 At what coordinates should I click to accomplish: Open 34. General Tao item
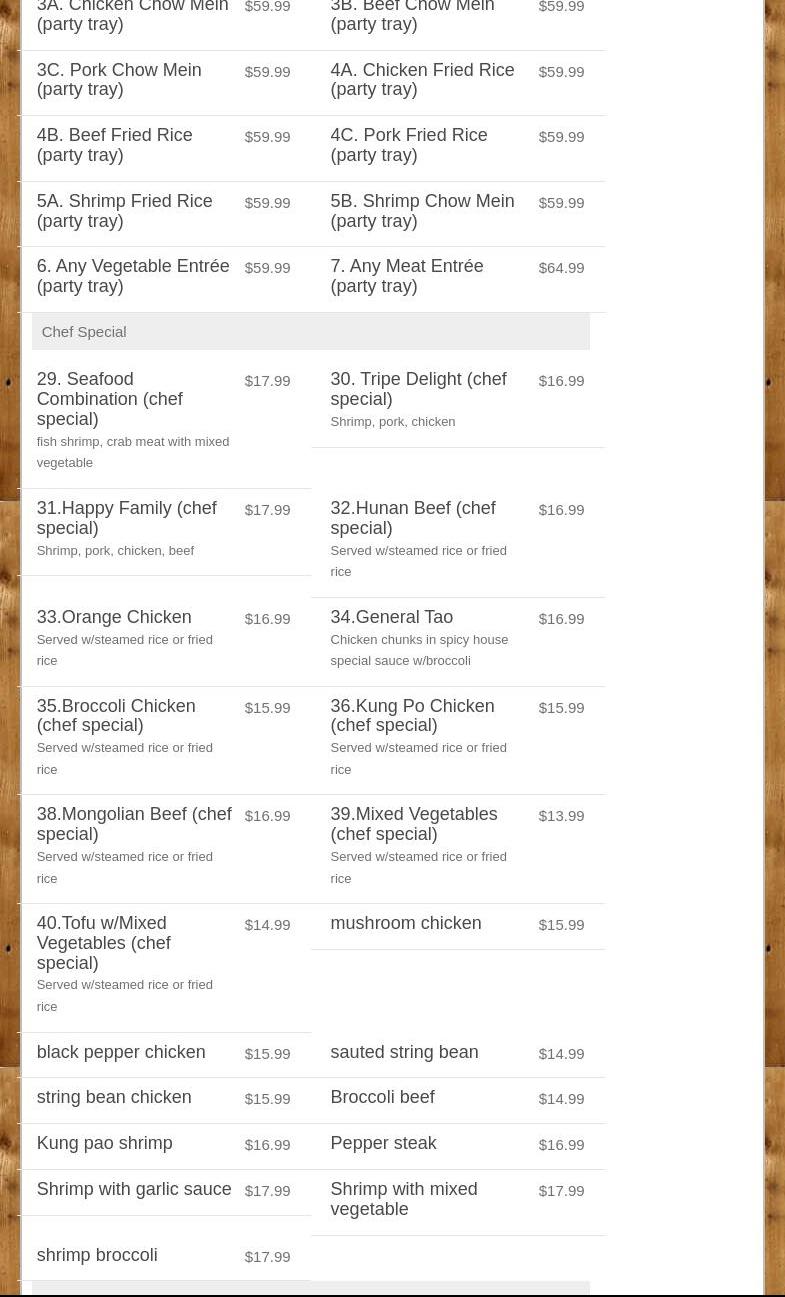tap(391, 617)
